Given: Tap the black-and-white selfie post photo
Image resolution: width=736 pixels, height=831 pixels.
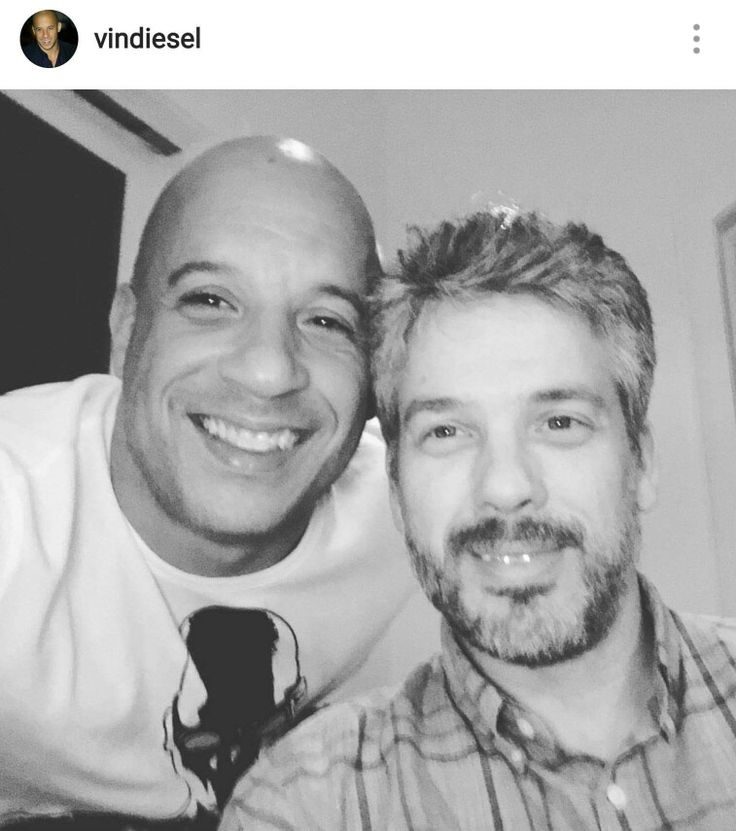Looking at the screenshot, I should tap(368, 460).
